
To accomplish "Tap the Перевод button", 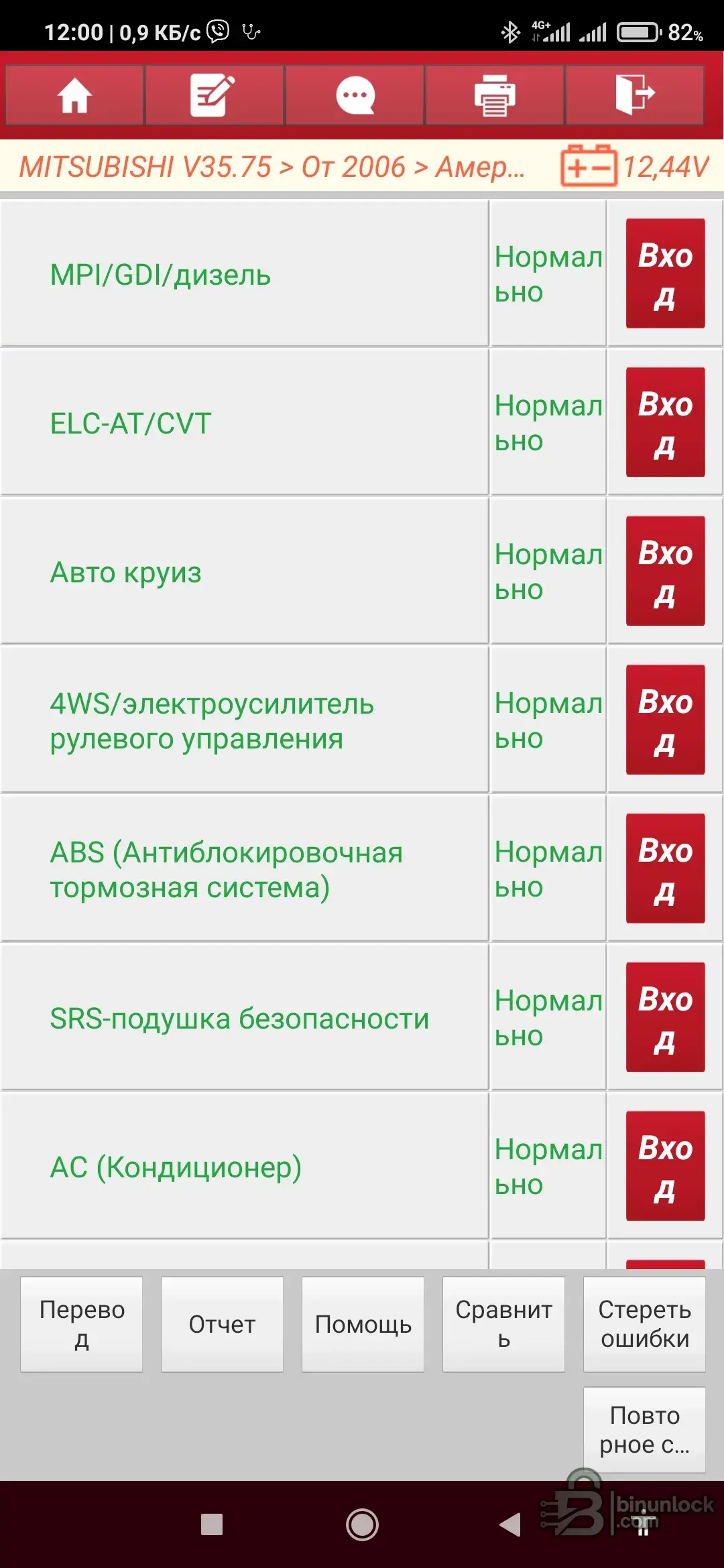I will click(x=82, y=1324).
